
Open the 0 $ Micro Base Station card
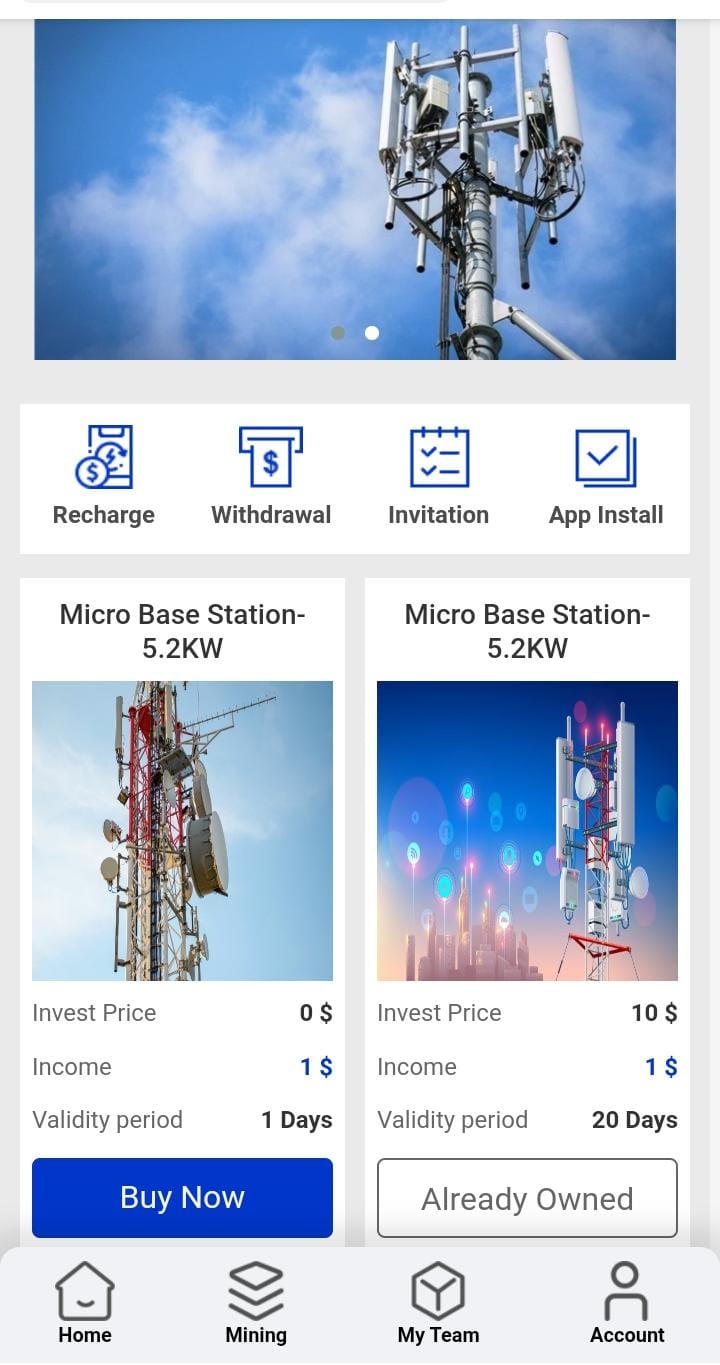coord(182,830)
